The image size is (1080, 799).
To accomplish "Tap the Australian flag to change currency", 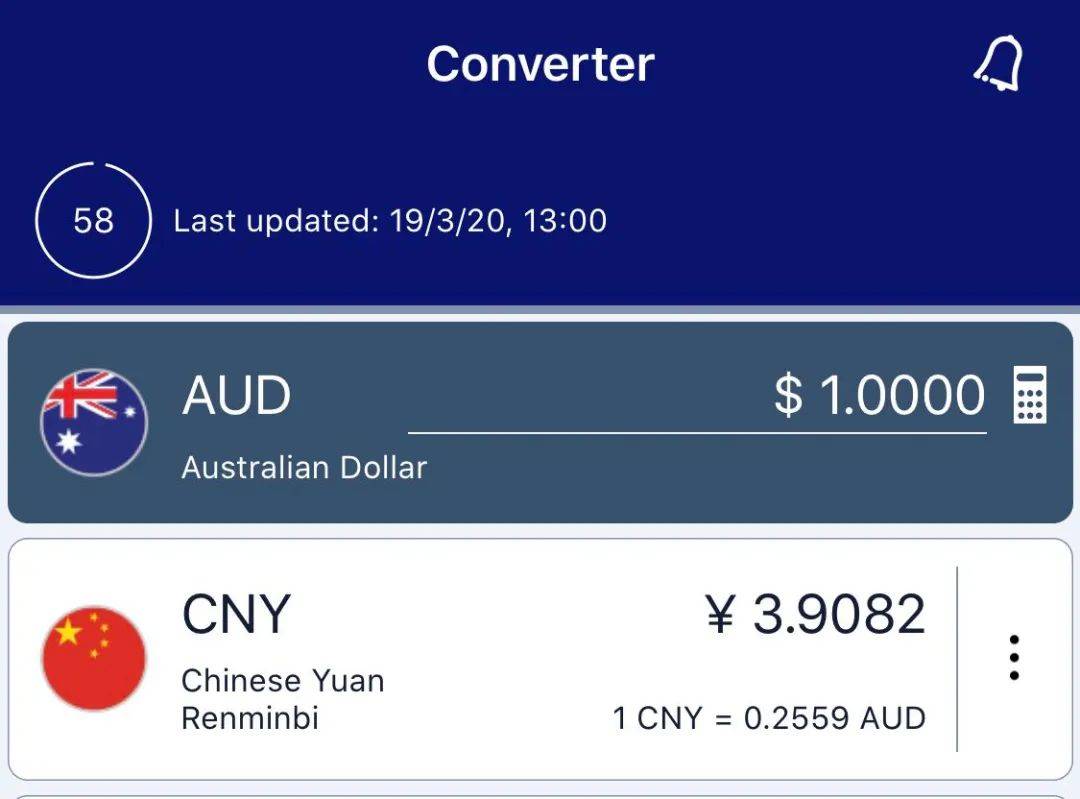I will click(93, 422).
